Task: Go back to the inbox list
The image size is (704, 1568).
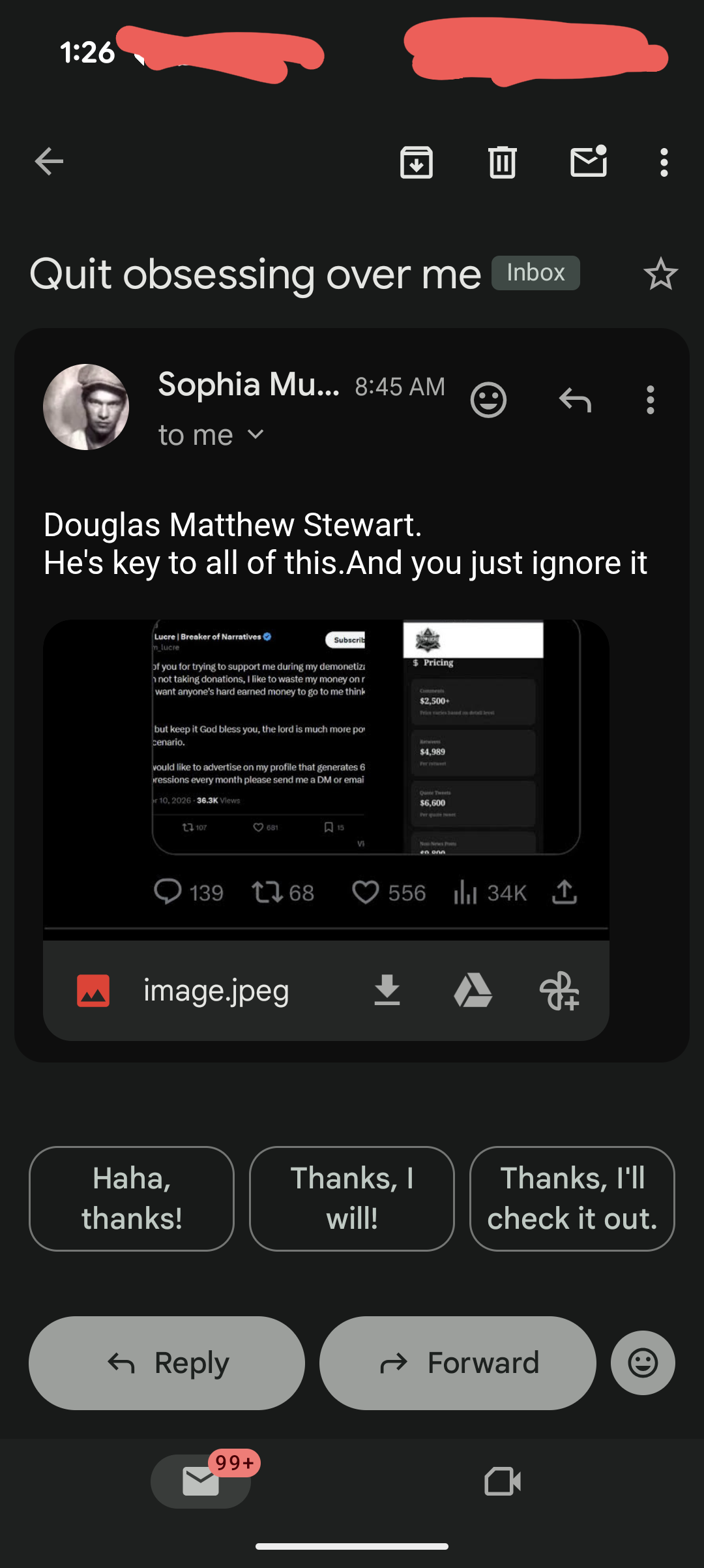Action: 50,162
